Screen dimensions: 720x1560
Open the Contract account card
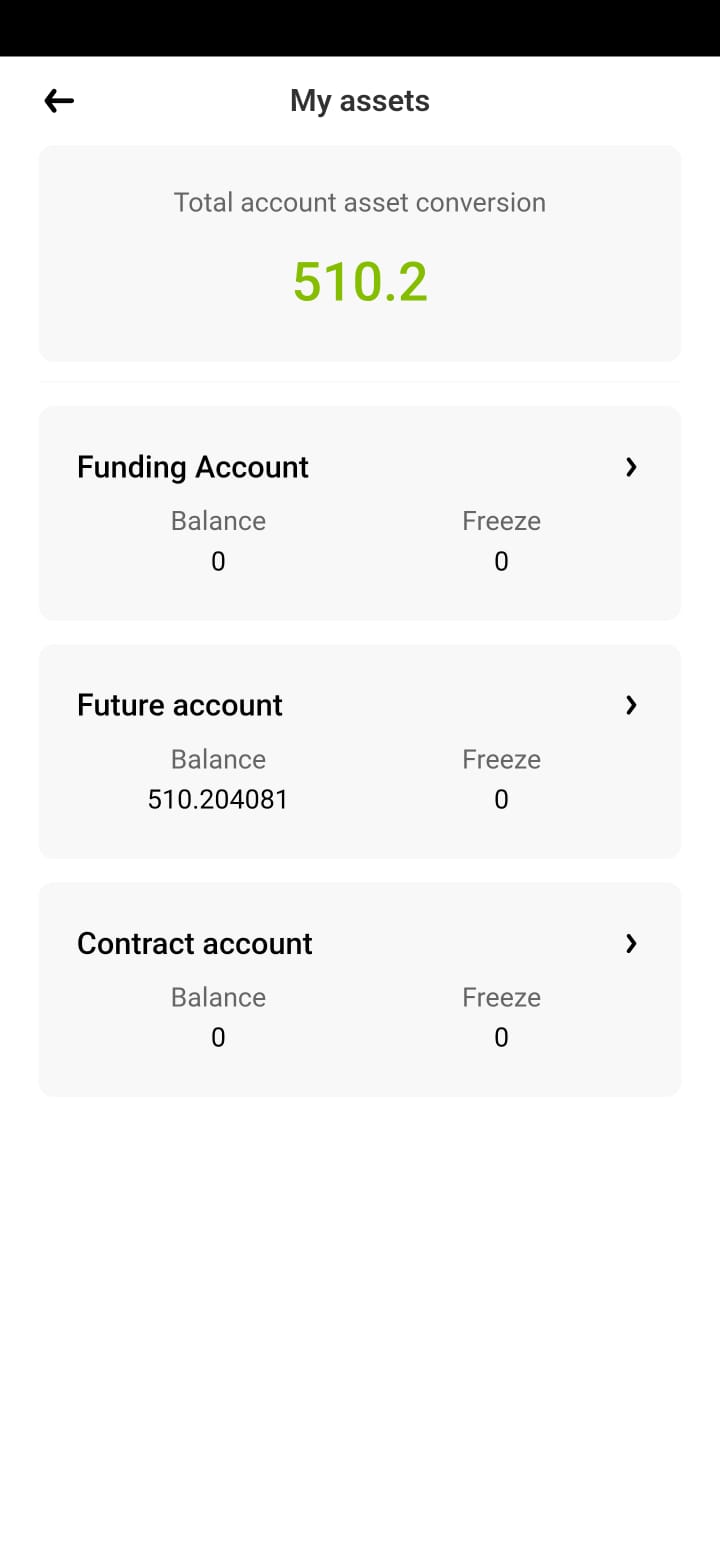[x=360, y=989]
